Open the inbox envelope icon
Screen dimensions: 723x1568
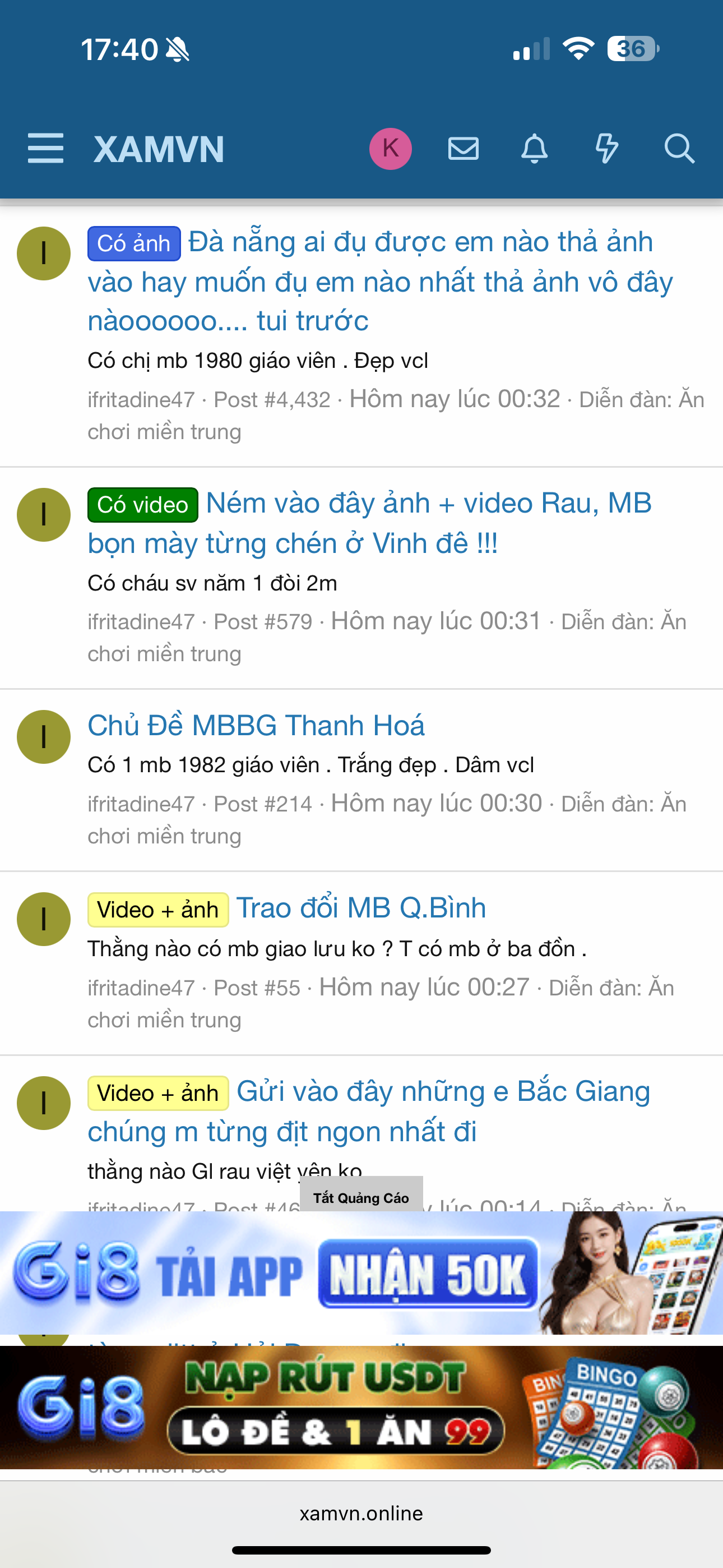[463, 149]
